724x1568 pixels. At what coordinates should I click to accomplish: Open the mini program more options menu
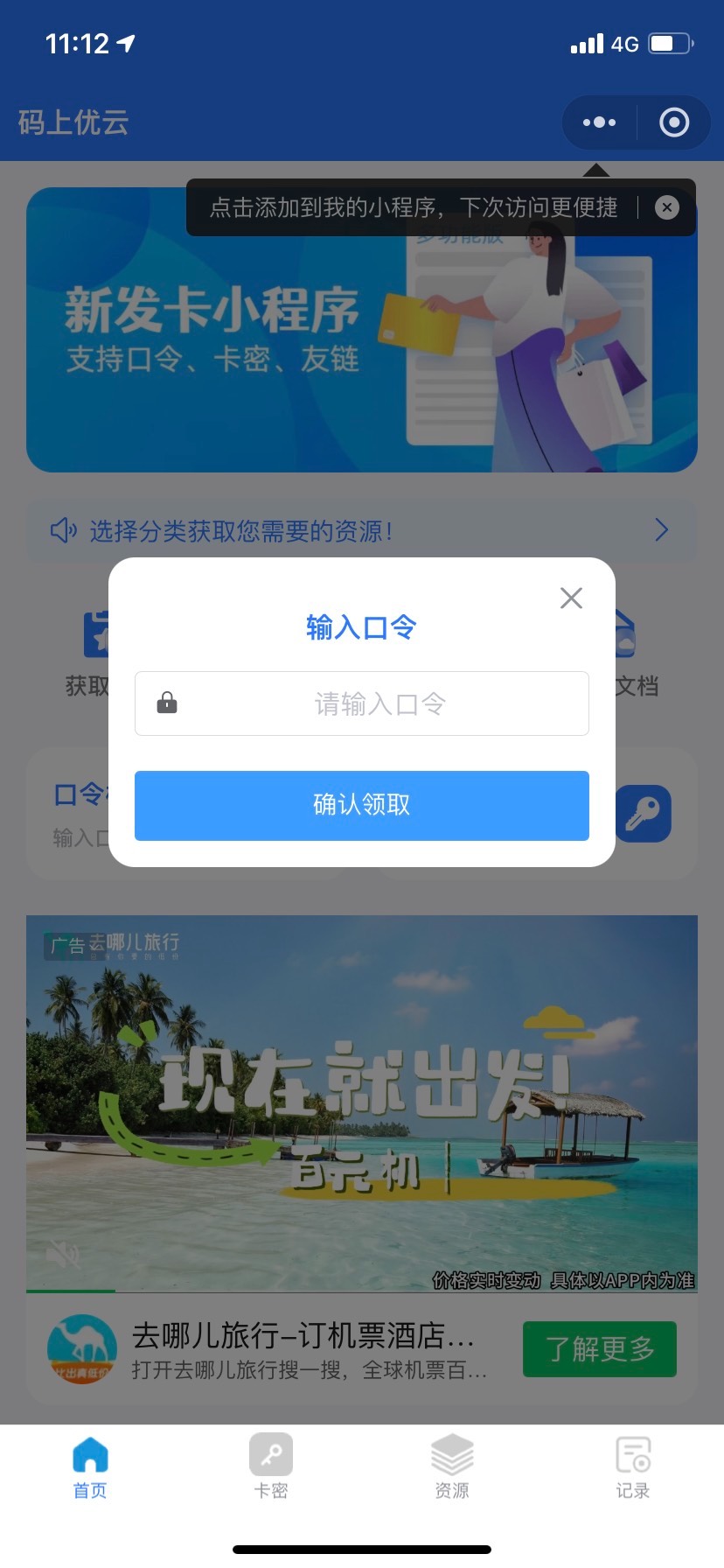(x=599, y=122)
